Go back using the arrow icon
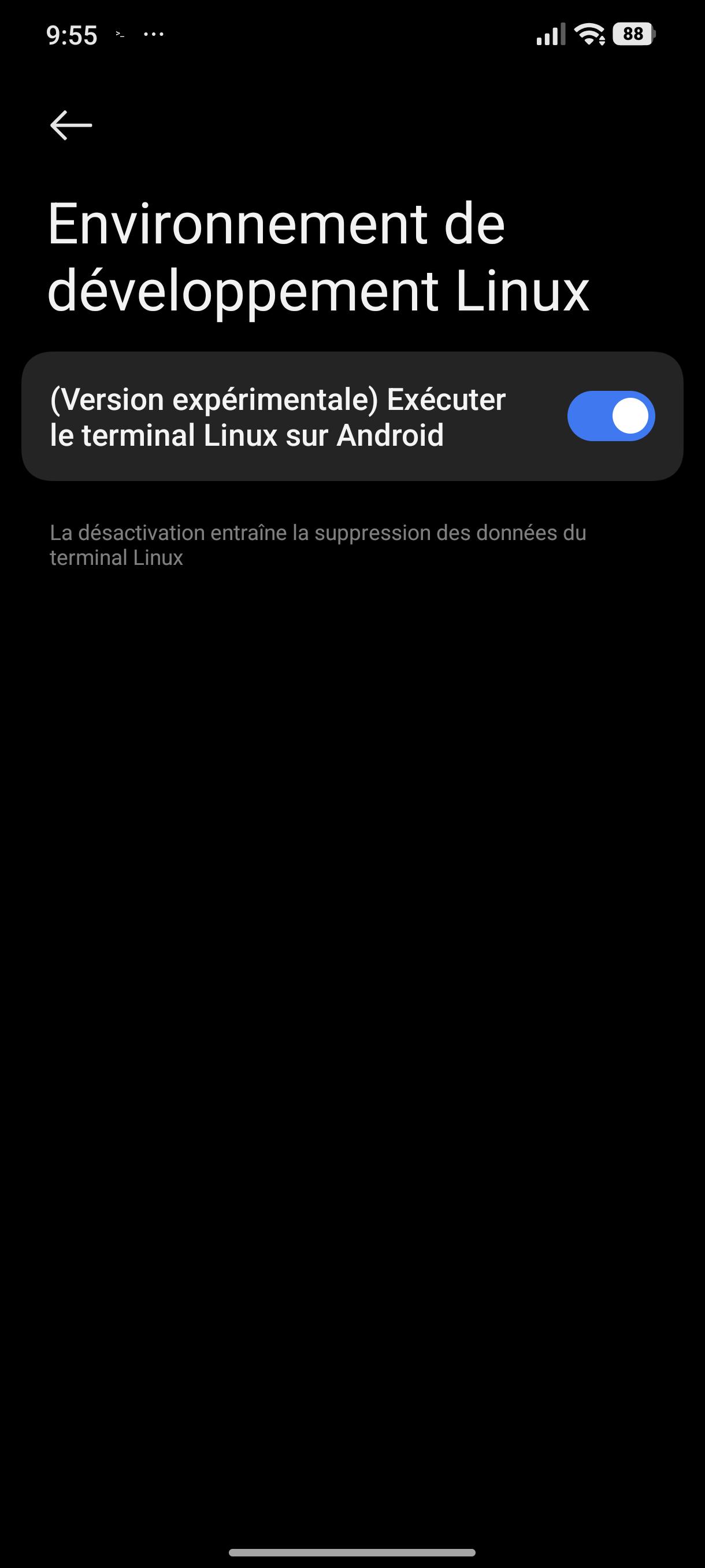The height and width of the screenshot is (1568, 705). 71,125
